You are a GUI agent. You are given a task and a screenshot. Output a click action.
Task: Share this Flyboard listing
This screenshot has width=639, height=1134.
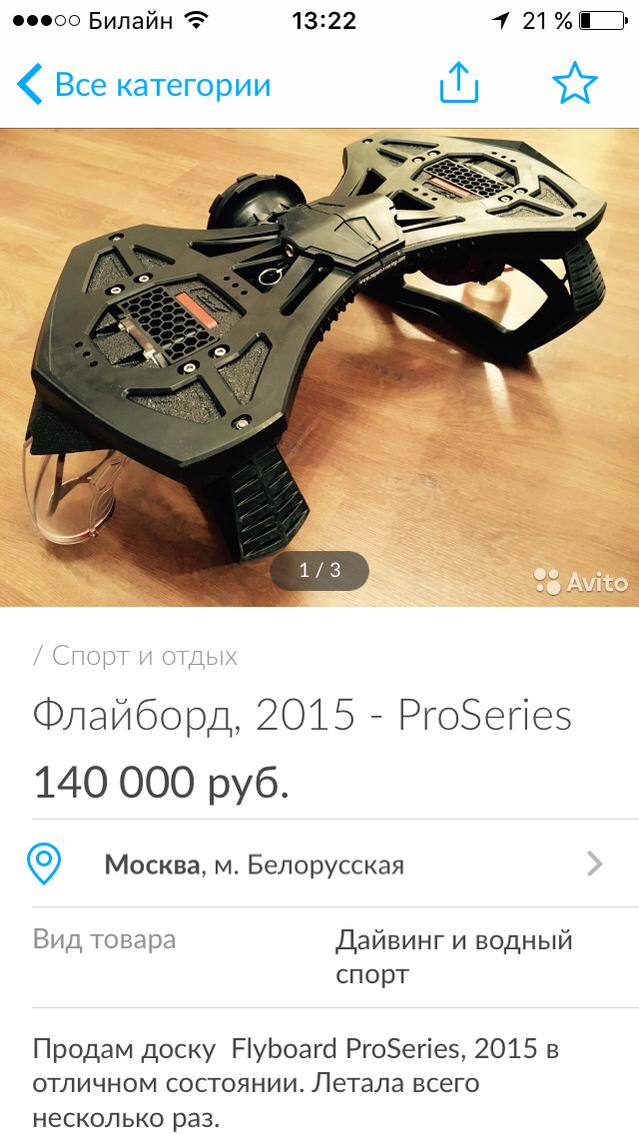pyautogui.click(x=459, y=84)
